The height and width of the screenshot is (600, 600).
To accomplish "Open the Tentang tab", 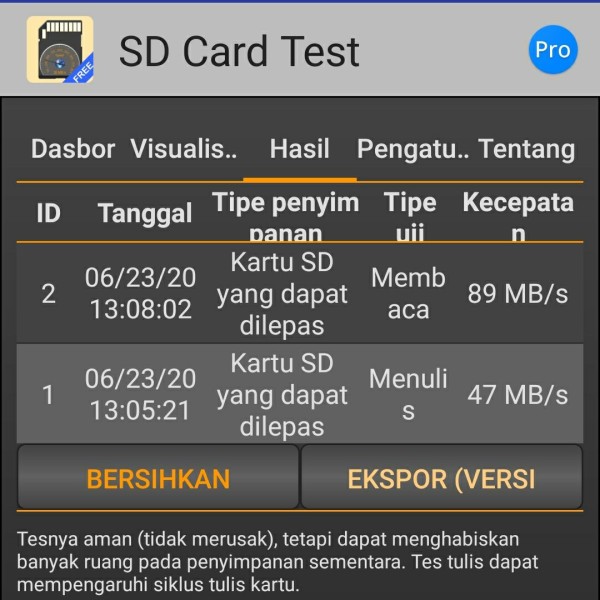I will 527,150.
